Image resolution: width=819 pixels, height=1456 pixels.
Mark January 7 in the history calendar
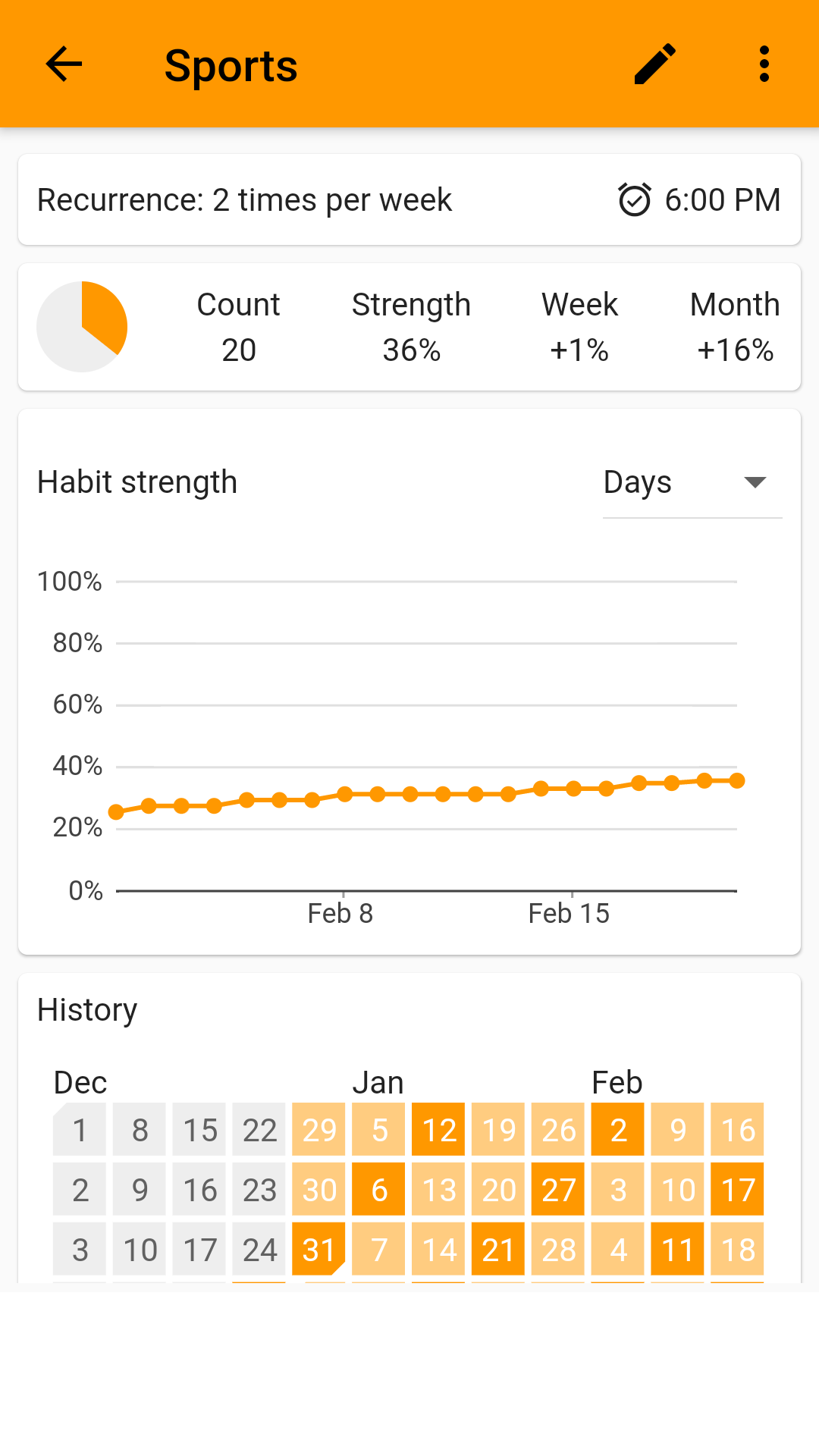(378, 1249)
